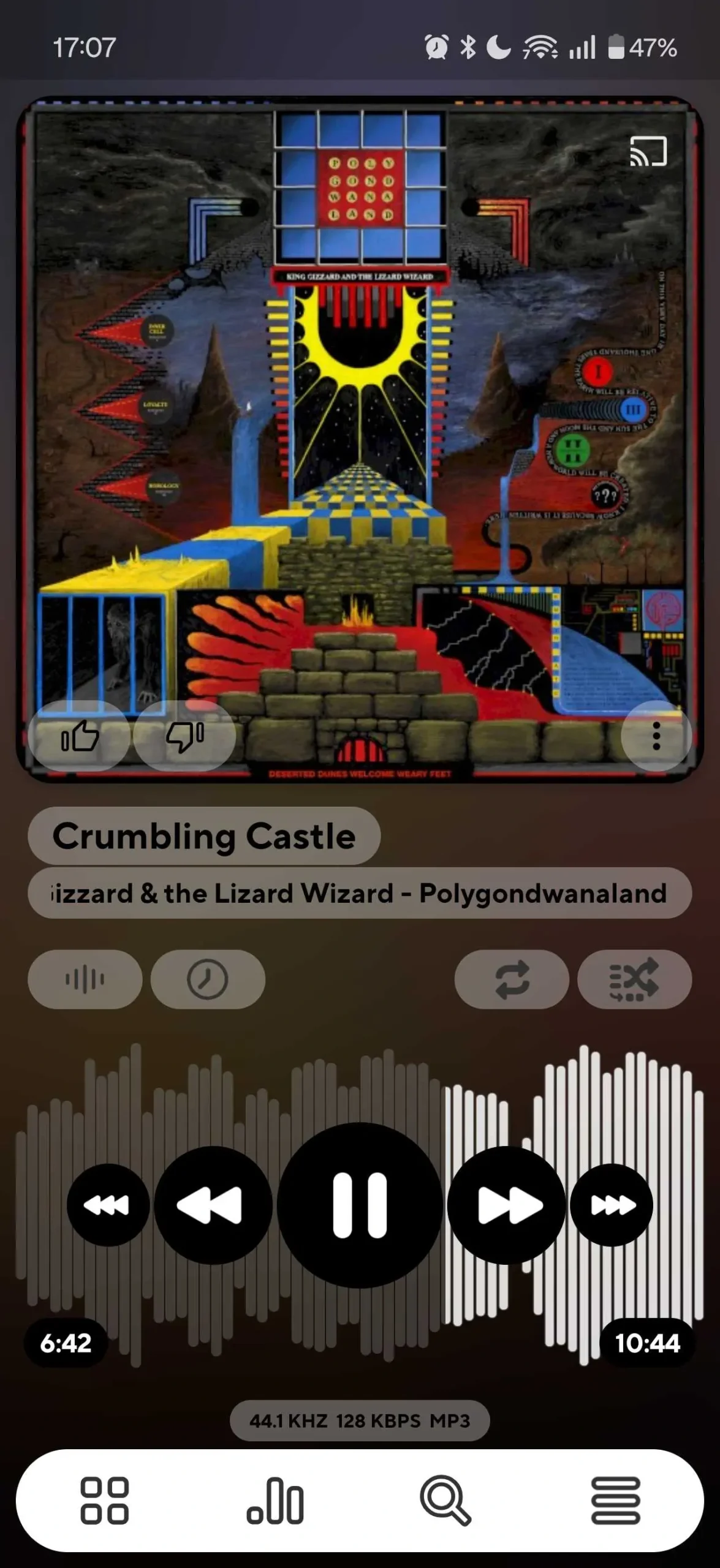Open the Library grid section
720x1568 pixels.
(x=105, y=1502)
